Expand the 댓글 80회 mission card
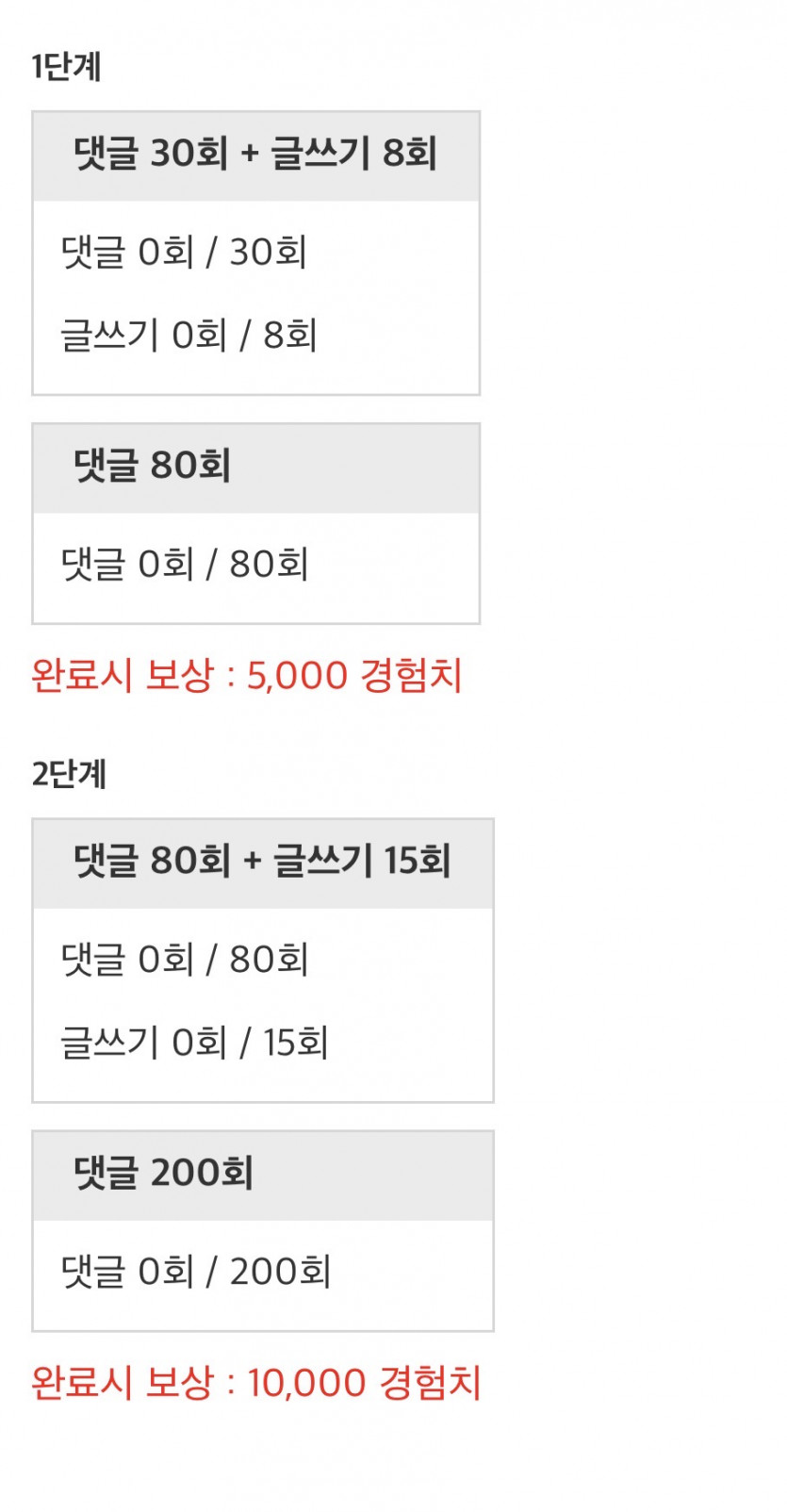The height and width of the screenshot is (1512, 787). coord(256,468)
